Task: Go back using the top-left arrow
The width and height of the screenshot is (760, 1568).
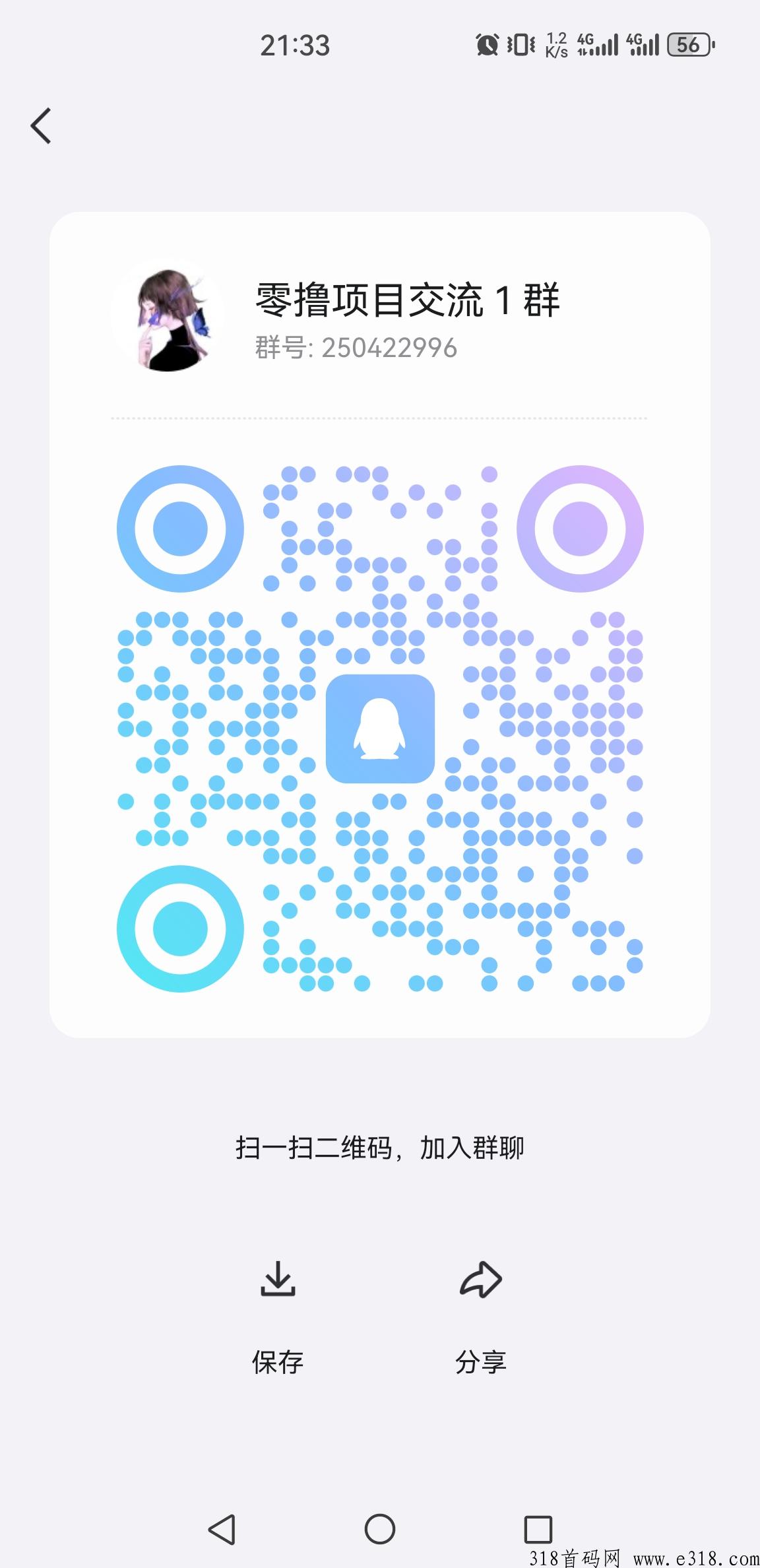Action: pyautogui.click(x=41, y=125)
